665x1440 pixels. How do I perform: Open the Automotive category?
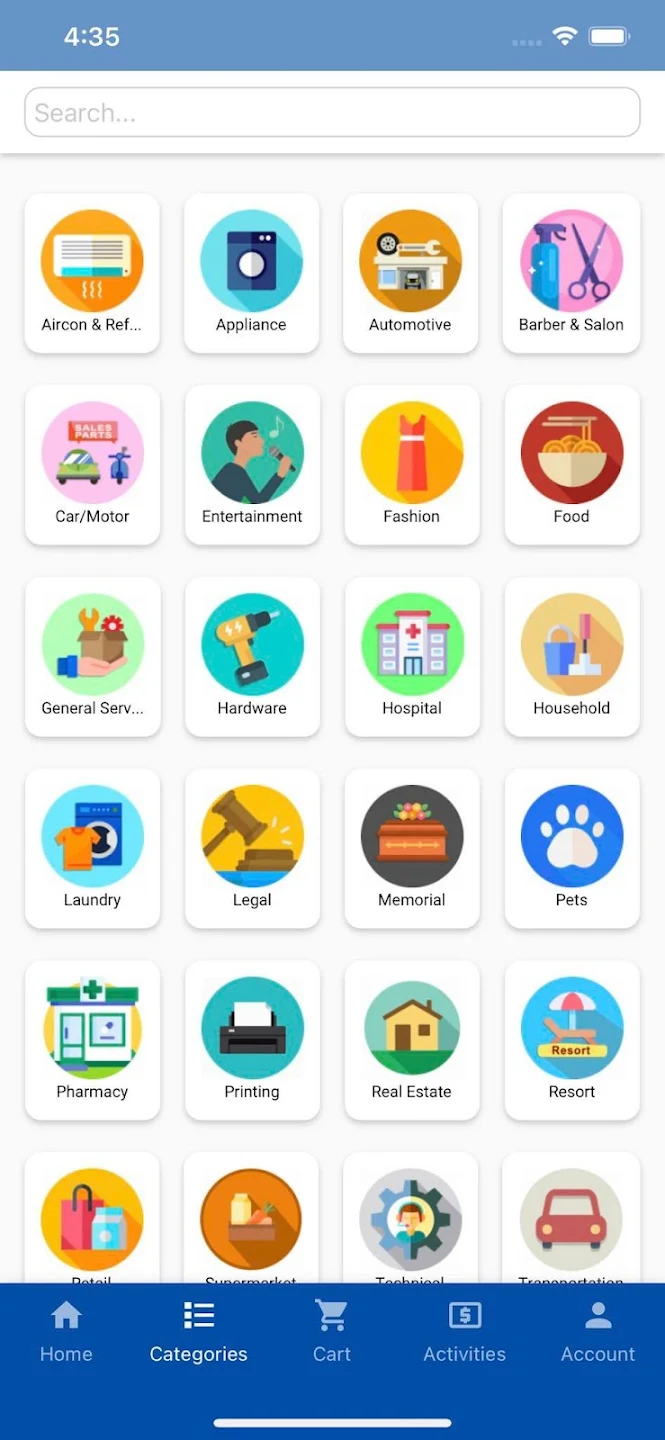(410, 272)
